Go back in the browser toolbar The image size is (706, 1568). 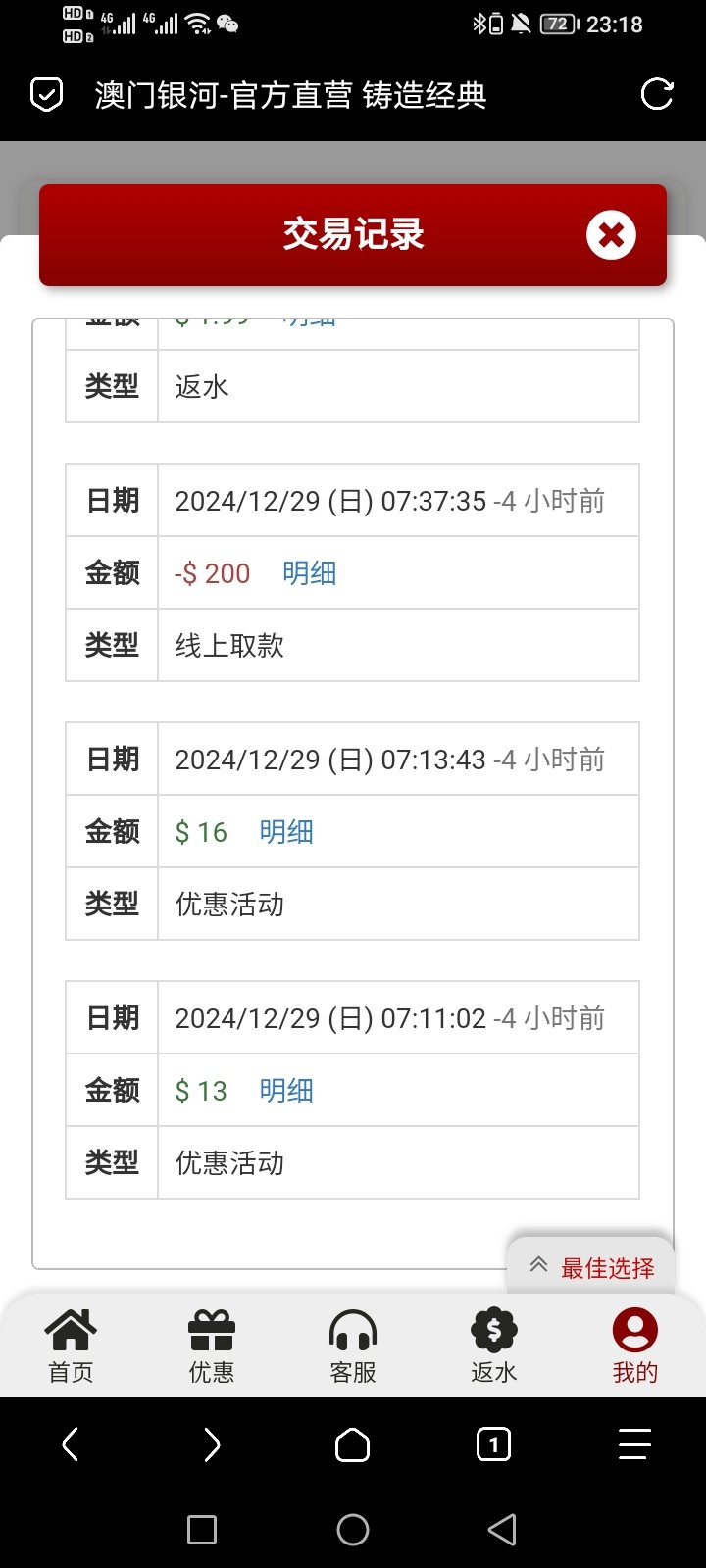tap(70, 1445)
